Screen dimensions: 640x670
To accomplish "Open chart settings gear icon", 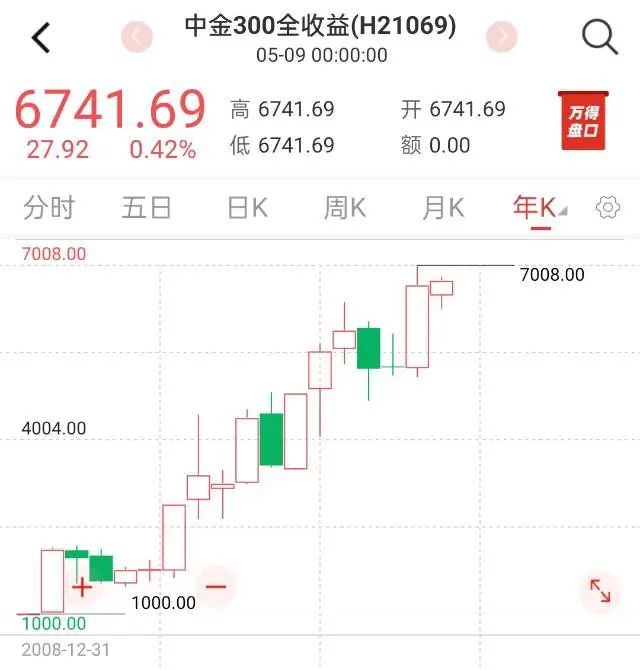I will point(608,208).
